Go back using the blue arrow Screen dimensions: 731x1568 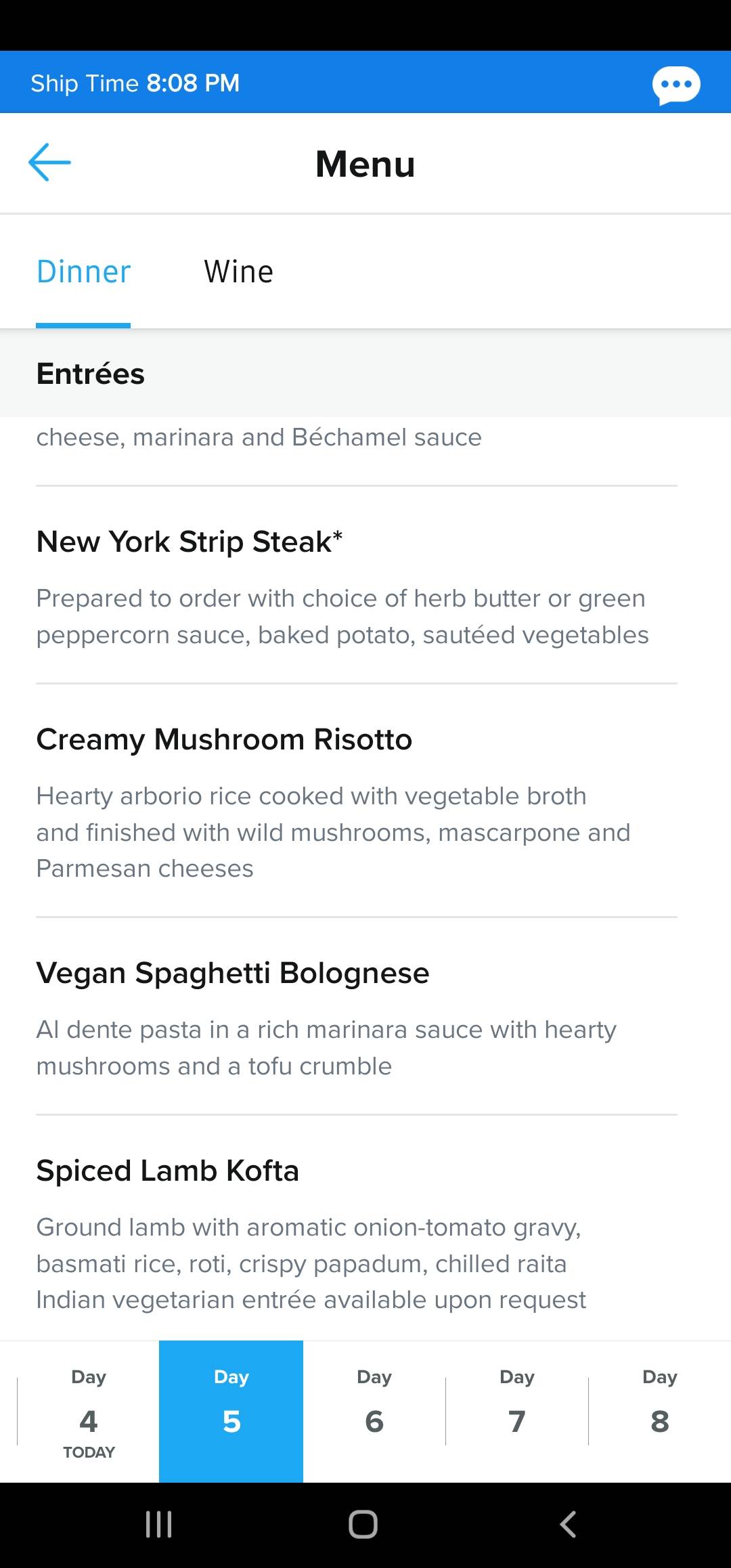click(x=49, y=162)
